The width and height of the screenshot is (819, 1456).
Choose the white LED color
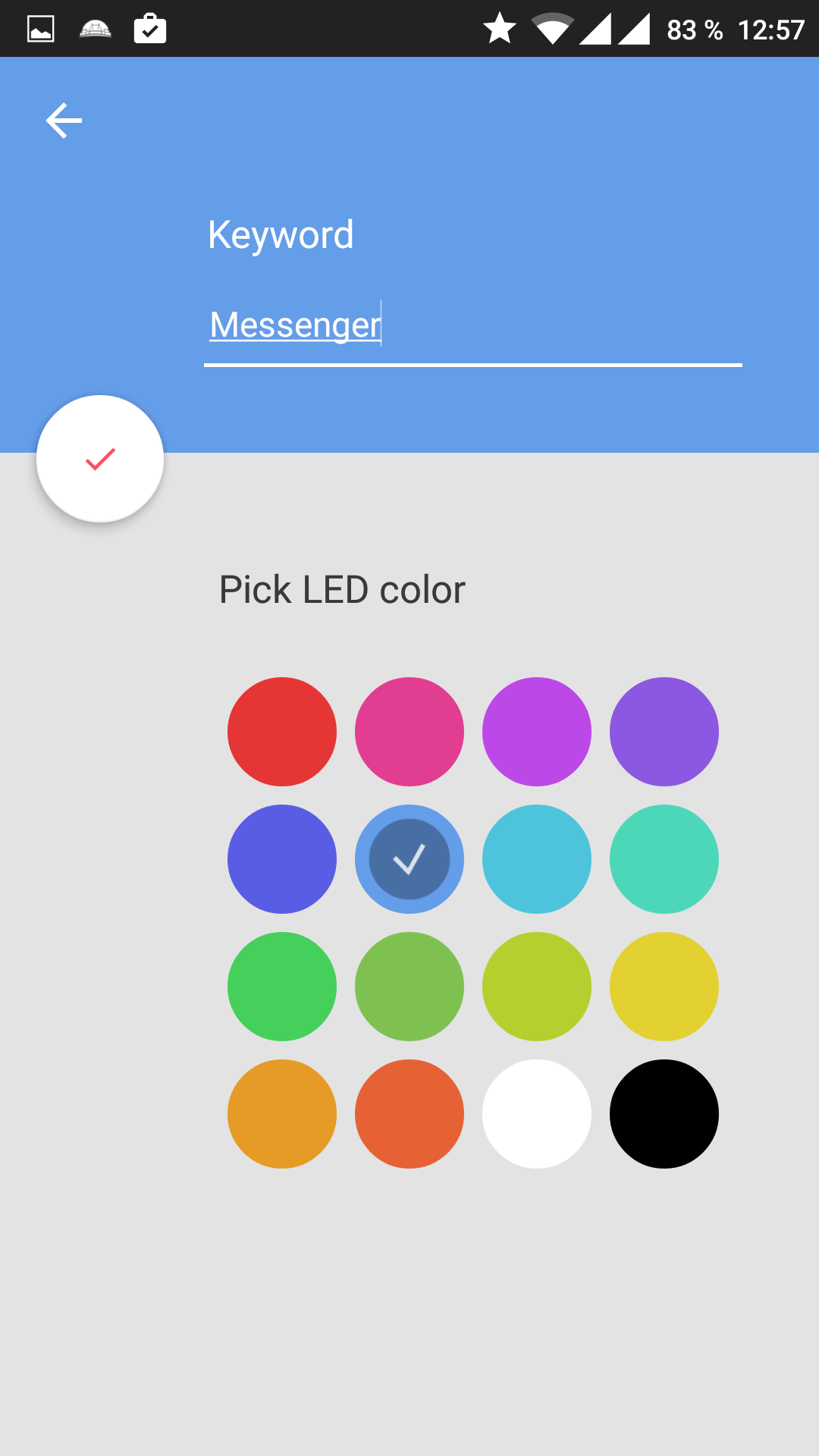click(x=537, y=1114)
